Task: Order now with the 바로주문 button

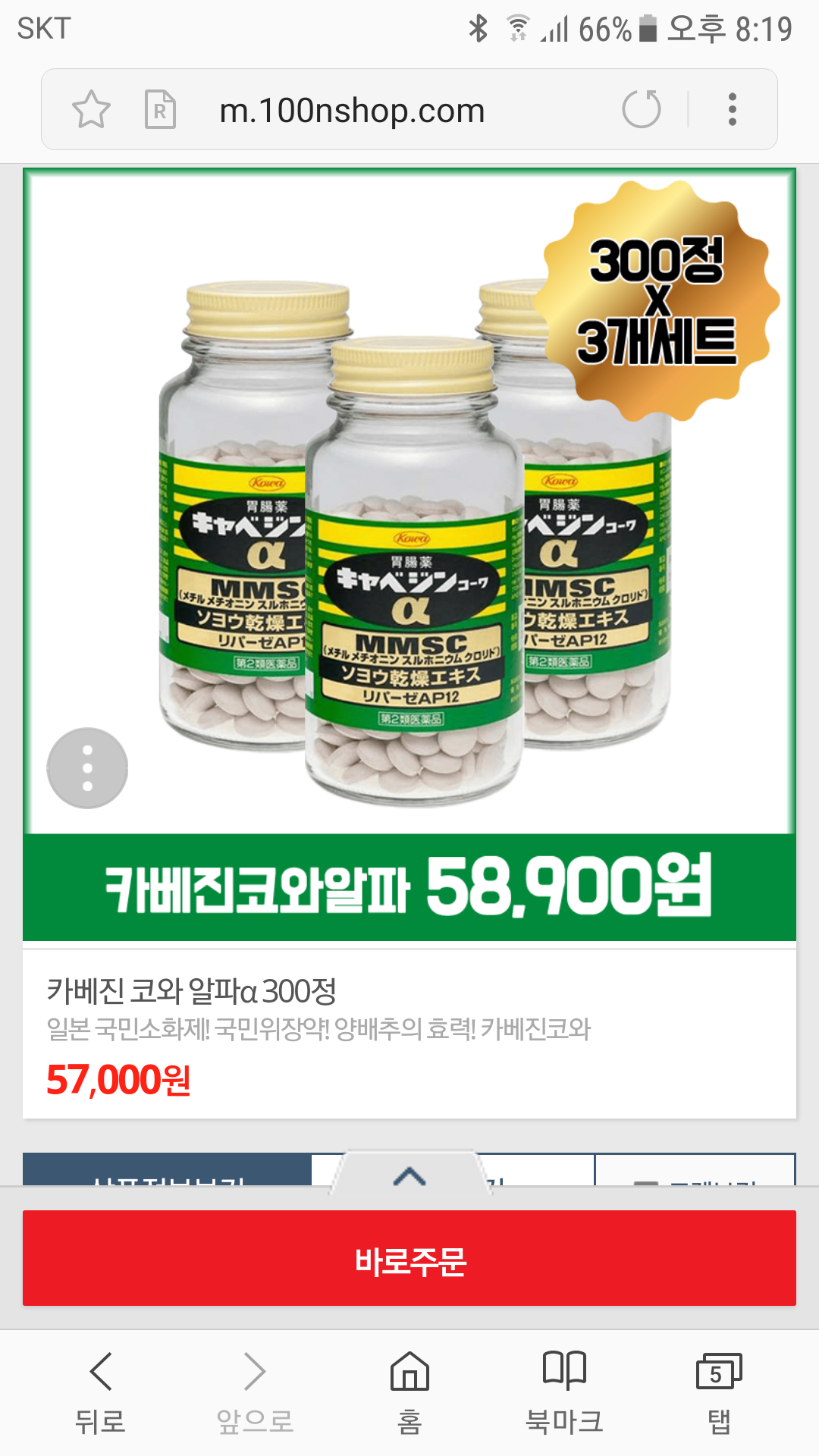Action: [x=409, y=1259]
